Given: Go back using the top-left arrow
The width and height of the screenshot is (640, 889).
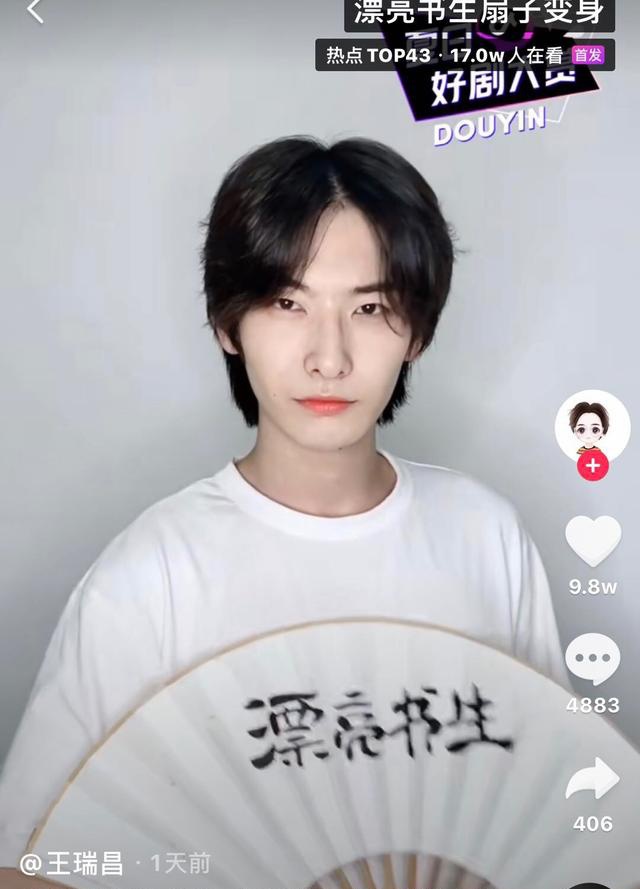Looking at the screenshot, I should coord(35,12).
